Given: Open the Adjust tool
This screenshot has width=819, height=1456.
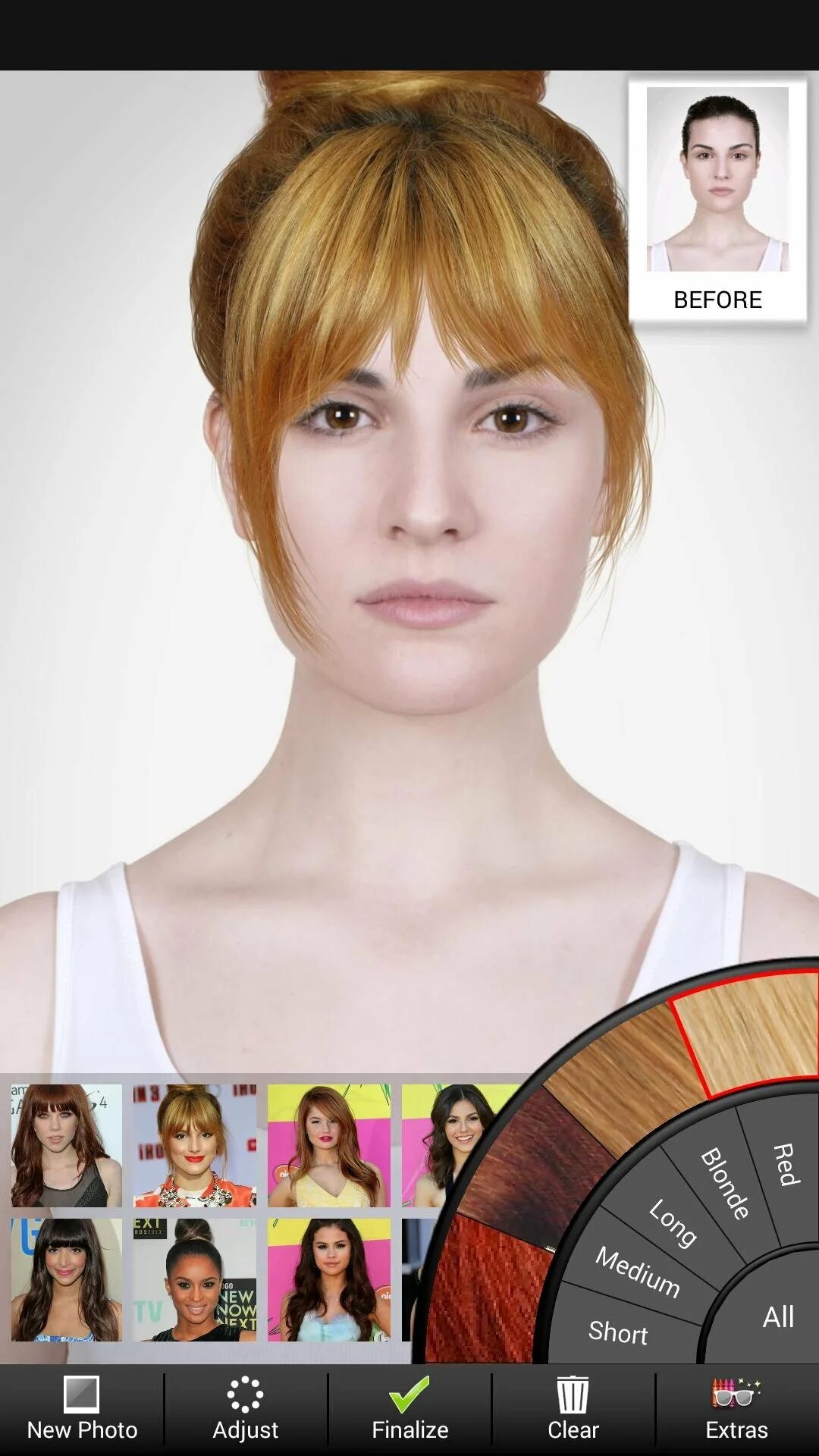Looking at the screenshot, I should click(x=245, y=1409).
